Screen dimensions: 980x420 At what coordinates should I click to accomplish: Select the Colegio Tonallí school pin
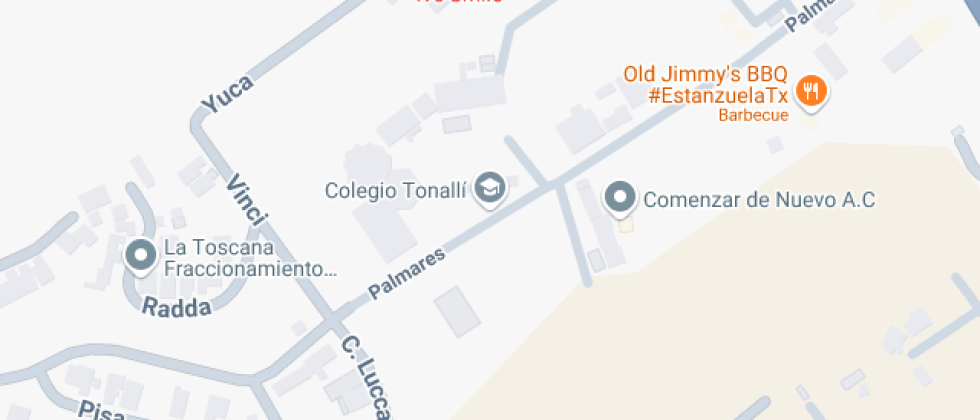coord(489,188)
